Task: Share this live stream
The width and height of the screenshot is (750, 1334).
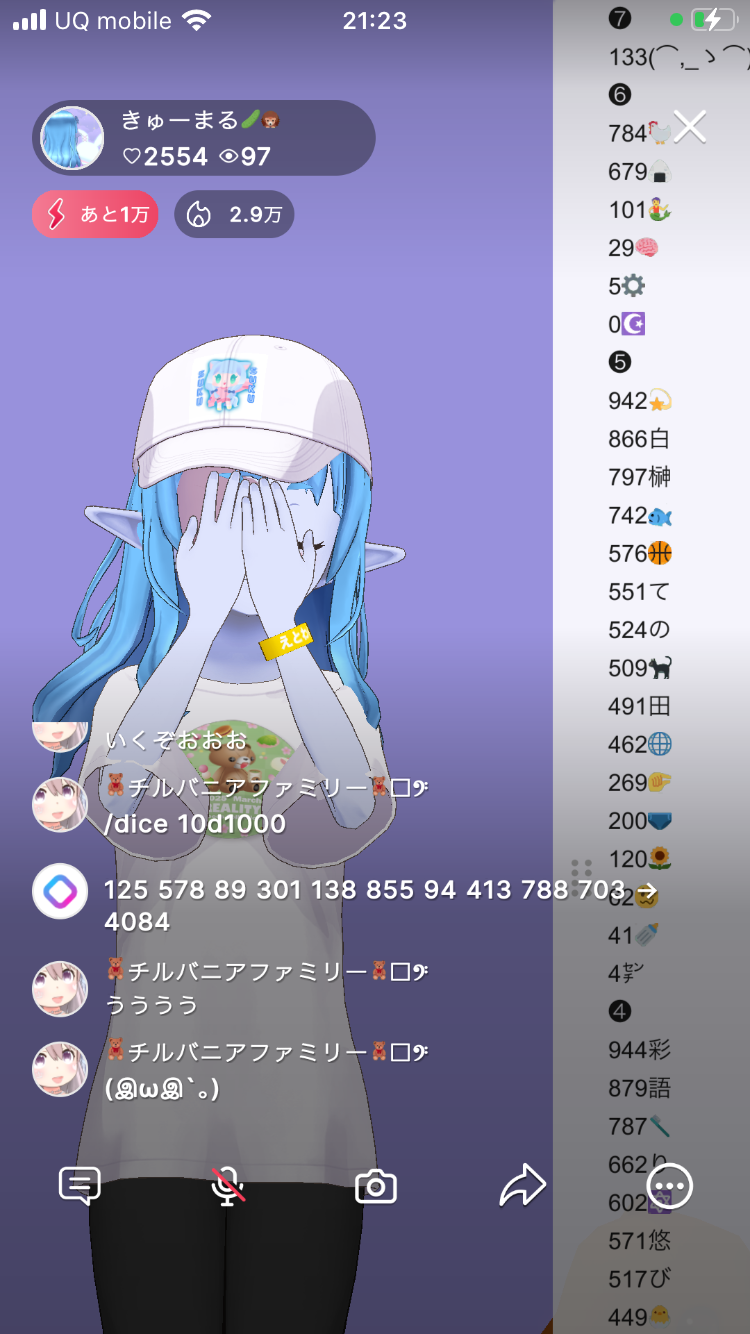Action: tap(523, 1187)
